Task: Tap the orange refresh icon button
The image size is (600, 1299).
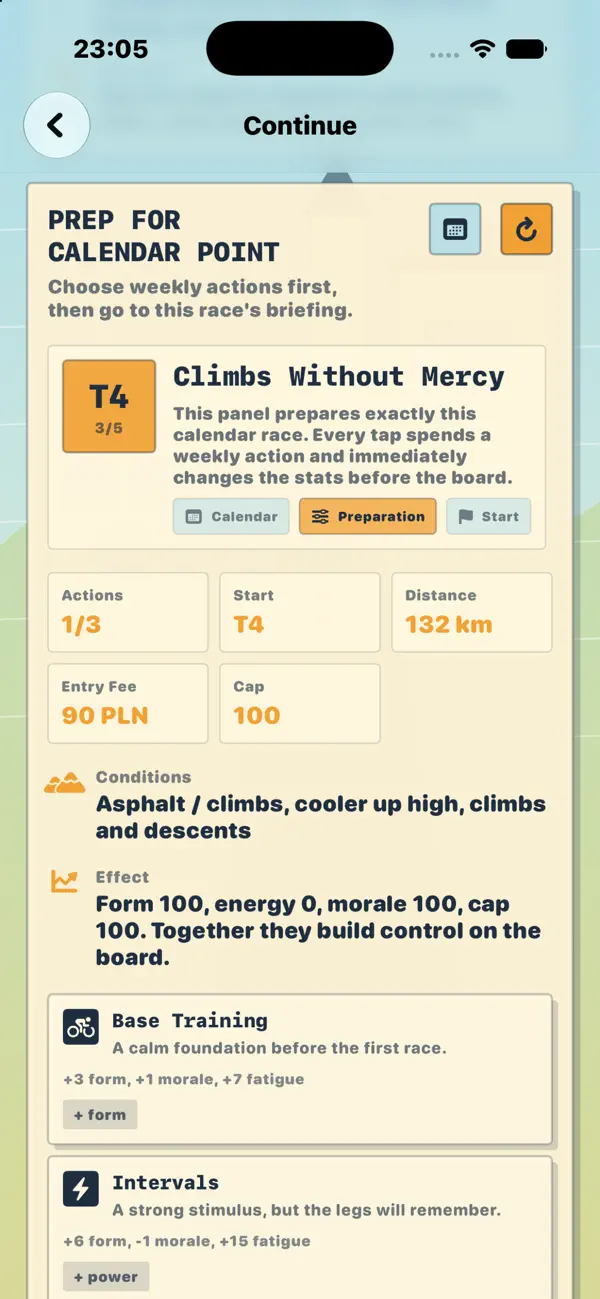Action: tap(526, 229)
